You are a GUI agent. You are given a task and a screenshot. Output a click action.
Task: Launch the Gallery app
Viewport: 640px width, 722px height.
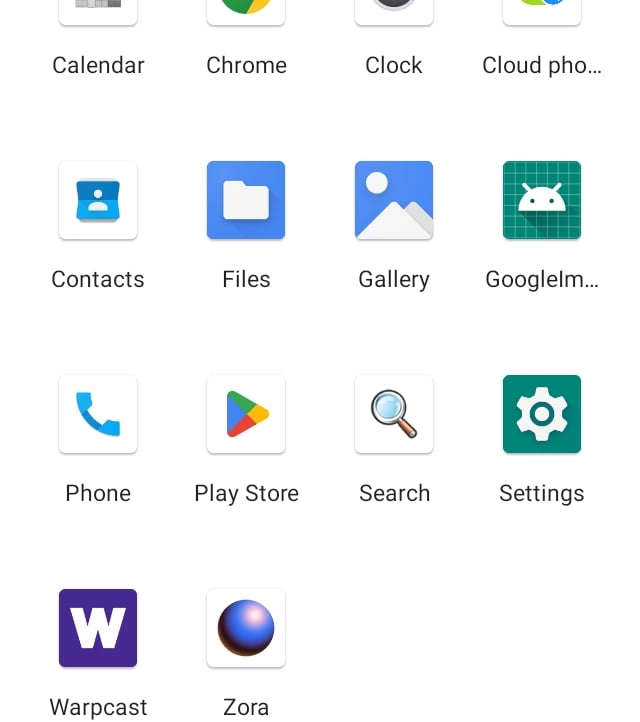(x=394, y=201)
